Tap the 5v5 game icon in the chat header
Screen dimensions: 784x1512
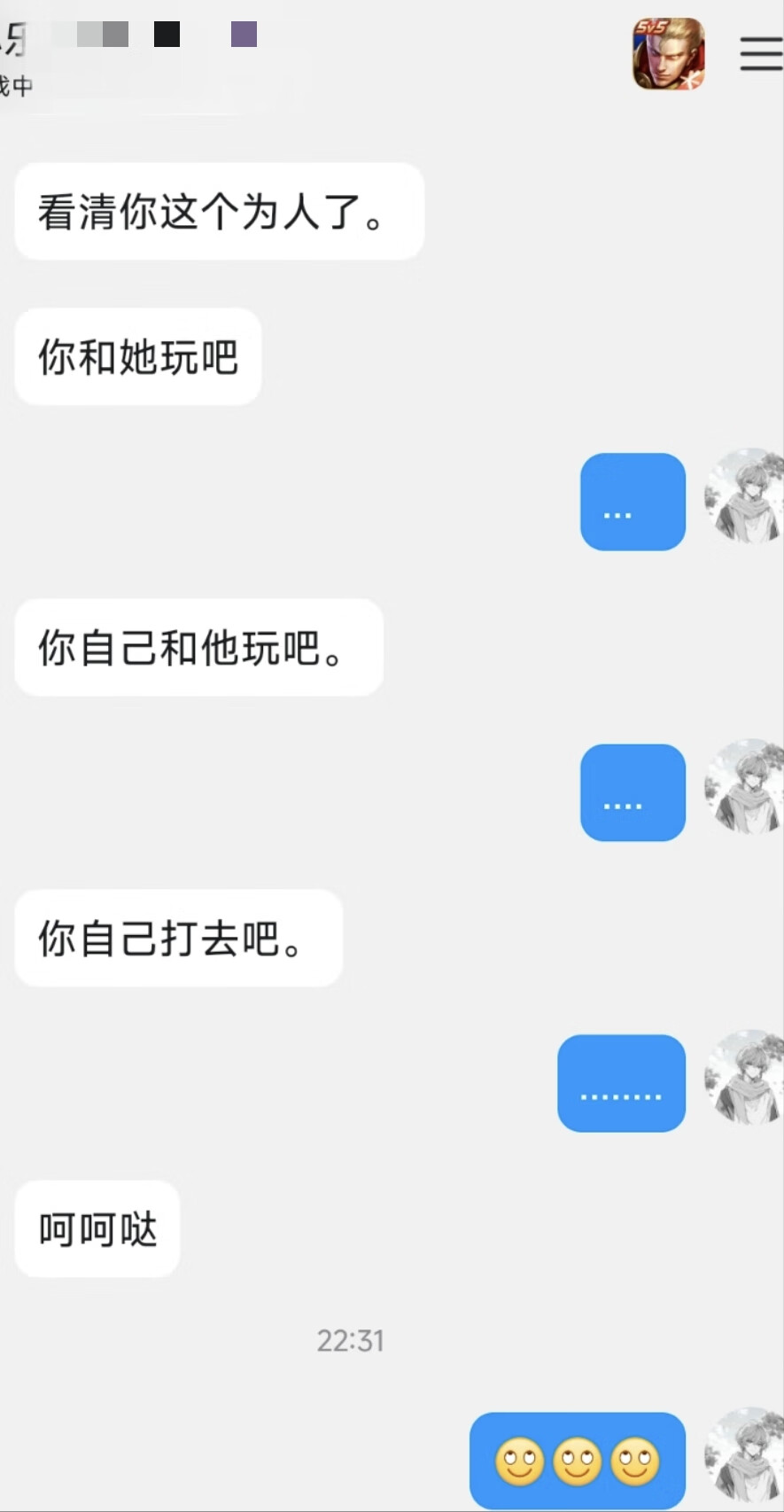tap(669, 54)
